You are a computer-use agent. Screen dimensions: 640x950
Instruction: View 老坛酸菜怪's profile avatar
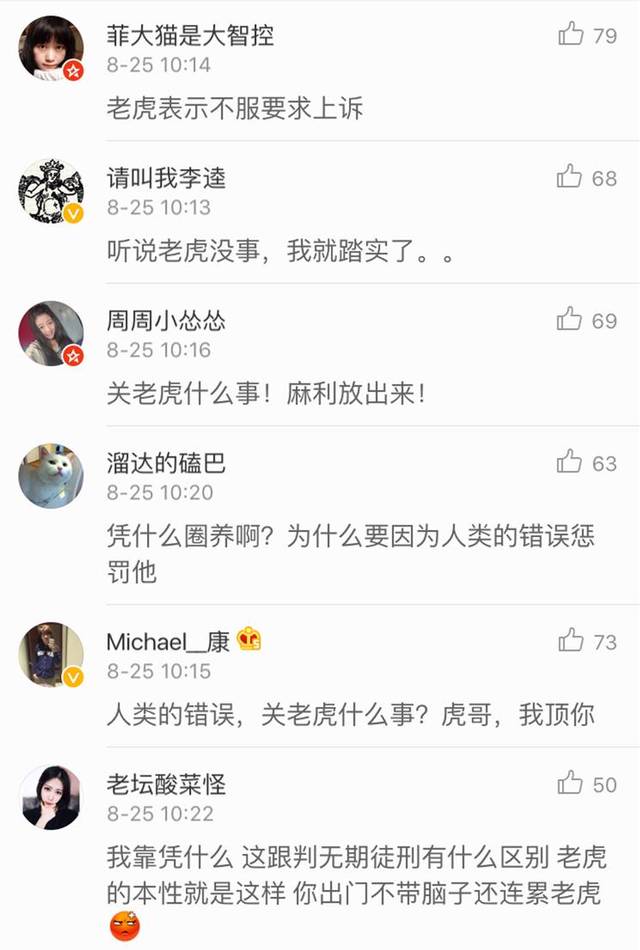[x=51, y=796]
